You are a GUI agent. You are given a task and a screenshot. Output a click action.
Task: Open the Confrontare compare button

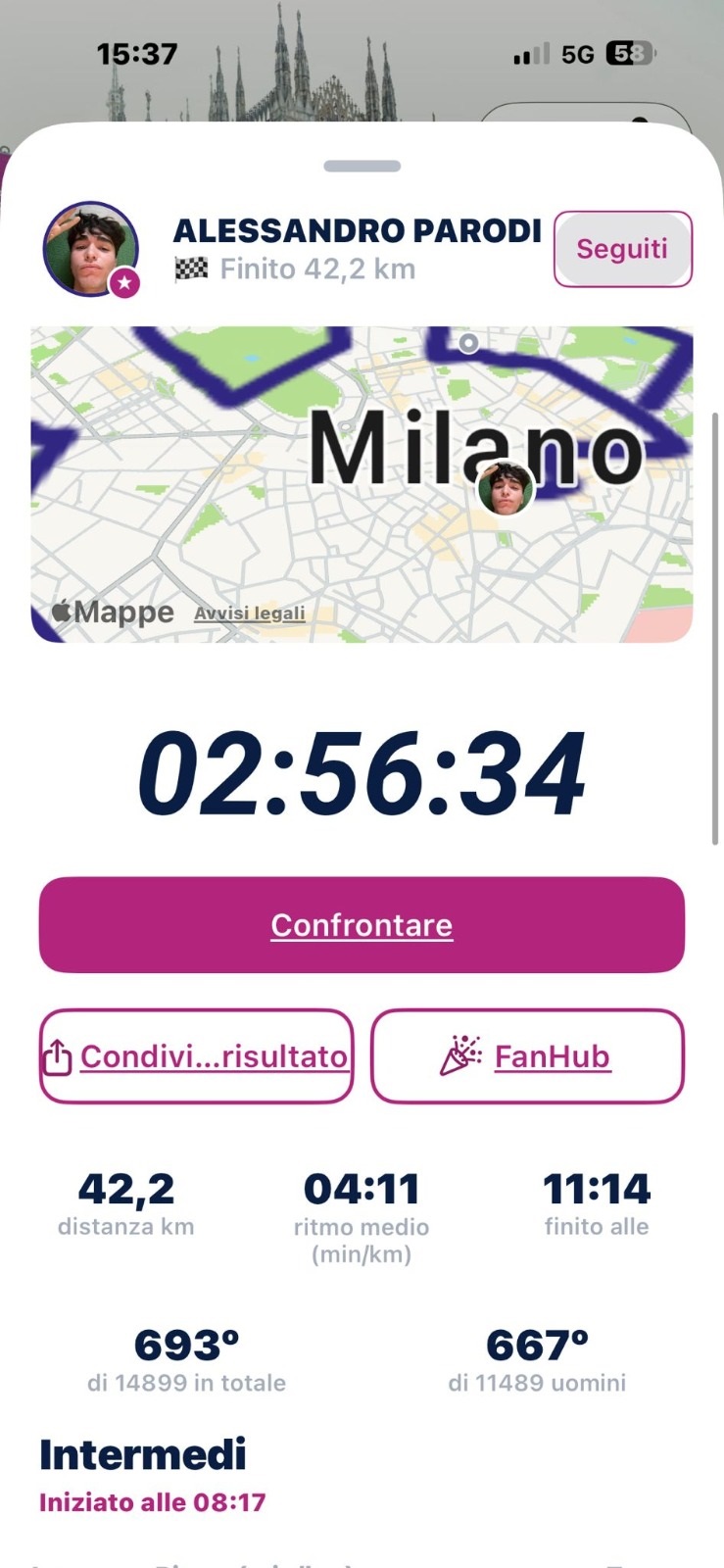362,925
